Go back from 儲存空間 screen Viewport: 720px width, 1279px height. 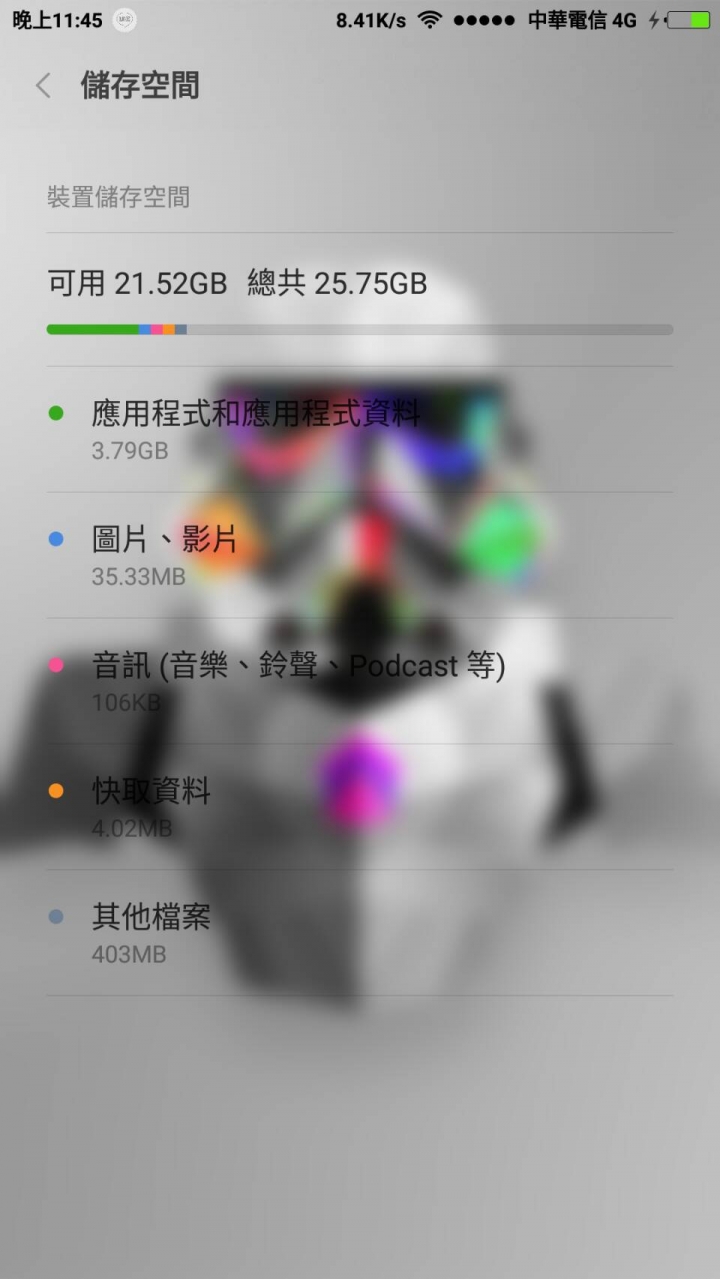pos(43,86)
